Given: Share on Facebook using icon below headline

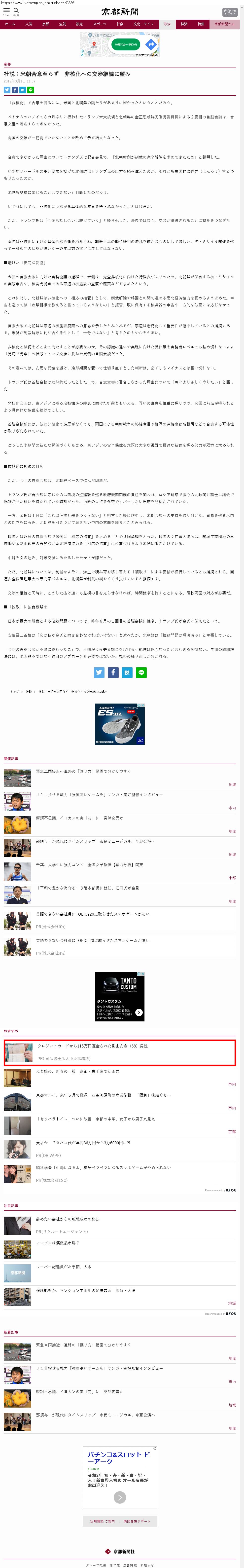Looking at the screenshot, I should (15, 90).
